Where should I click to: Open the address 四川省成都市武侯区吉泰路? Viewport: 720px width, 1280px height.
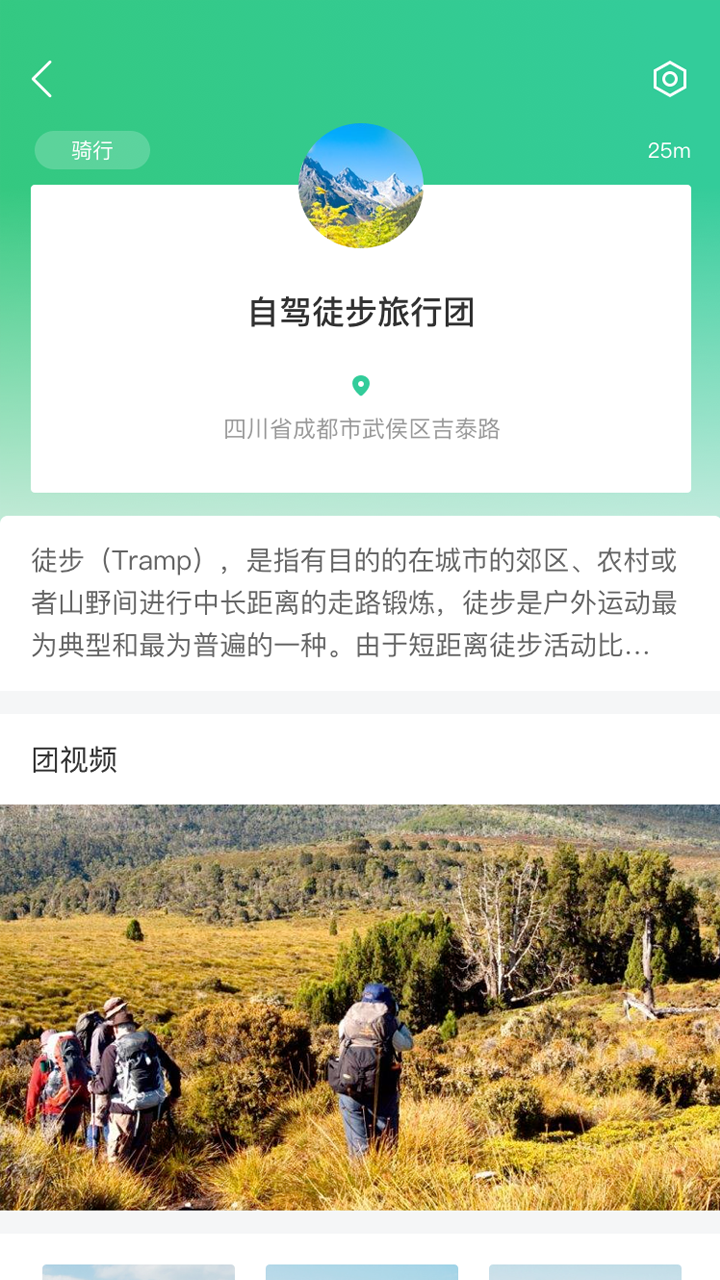click(361, 428)
